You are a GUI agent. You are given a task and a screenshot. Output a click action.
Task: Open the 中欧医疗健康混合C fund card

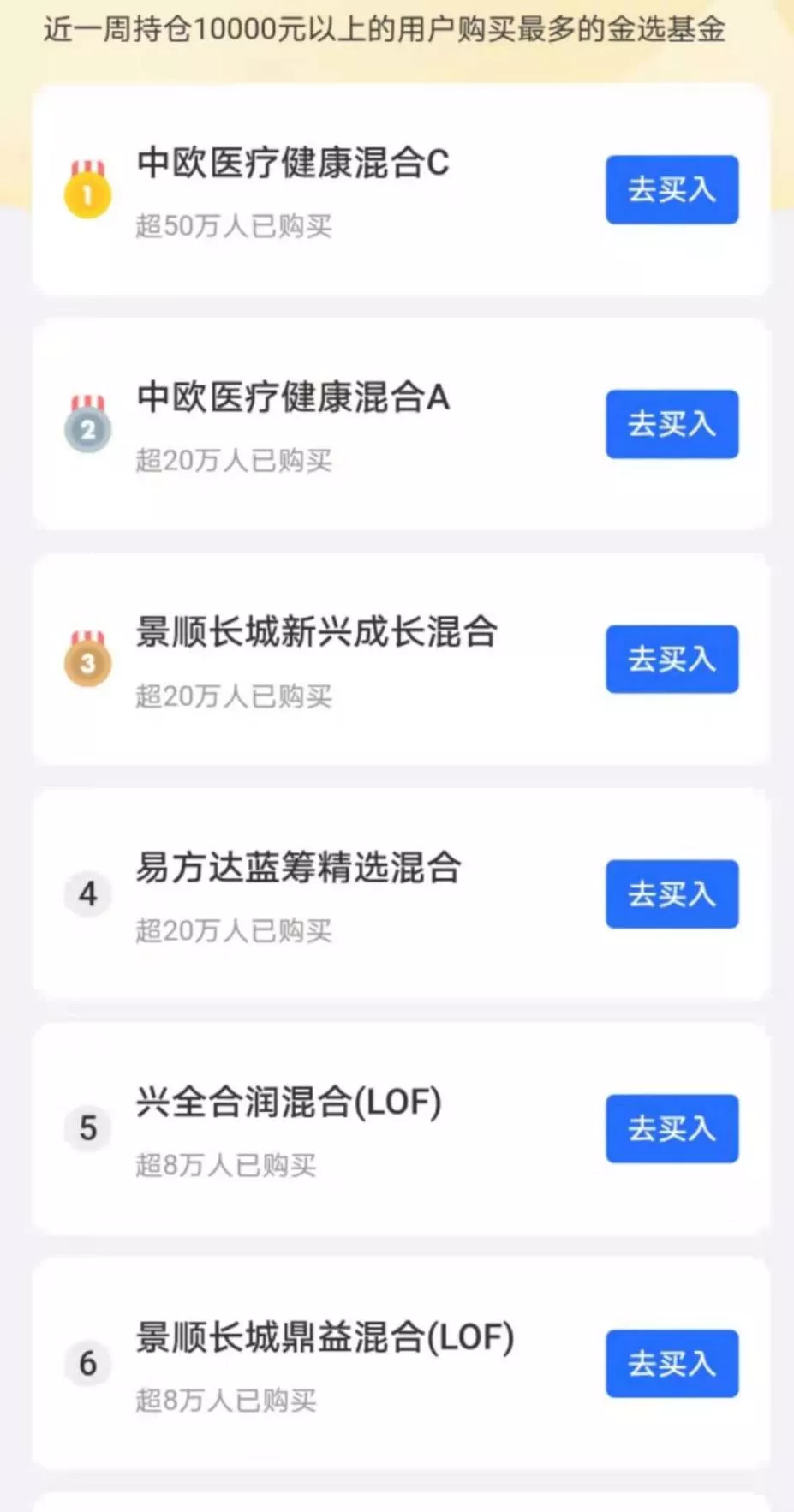click(x=401, y=189)
